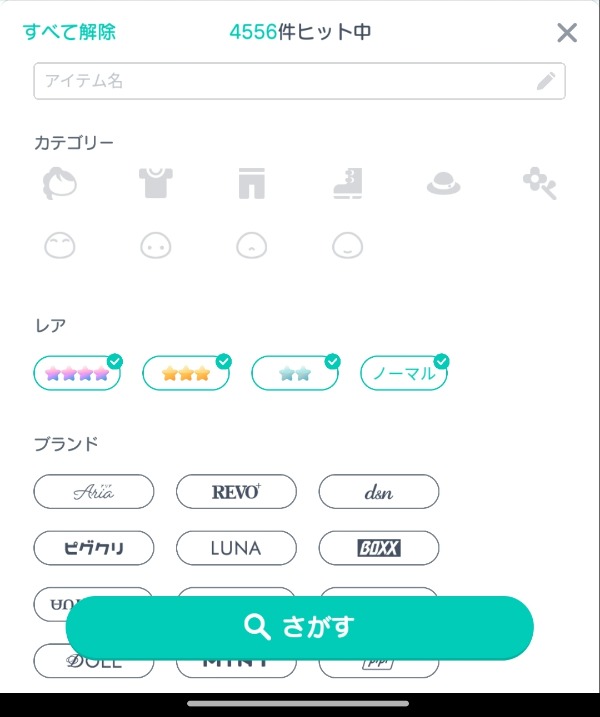Image resolution: width=600 pixels, height=717 pixels.
Task: Tap the さがす search button
Action: [x=299, y=627]
